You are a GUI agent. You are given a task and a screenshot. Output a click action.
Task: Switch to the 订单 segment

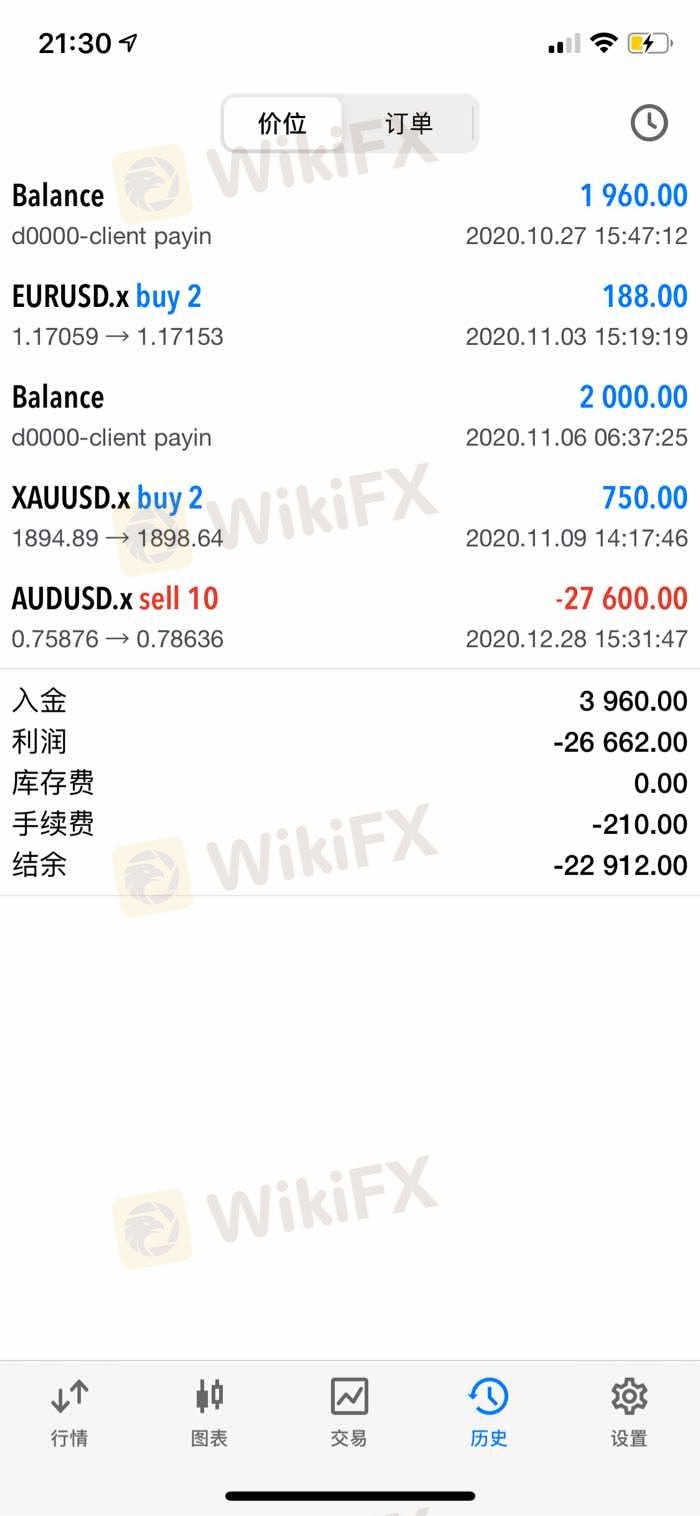pyautogui.click(x=409, y=124)
